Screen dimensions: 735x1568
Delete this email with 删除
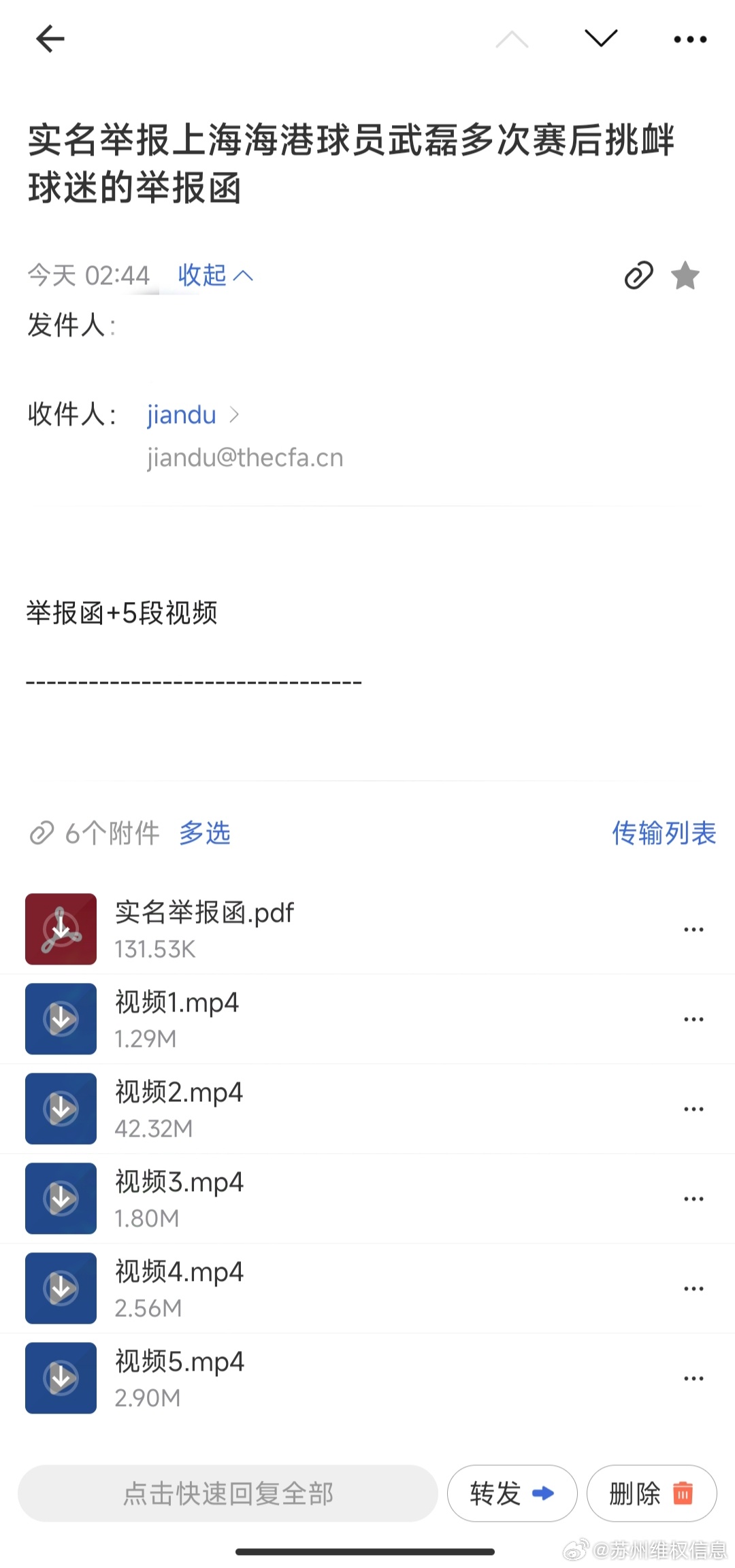(651, 1493)
